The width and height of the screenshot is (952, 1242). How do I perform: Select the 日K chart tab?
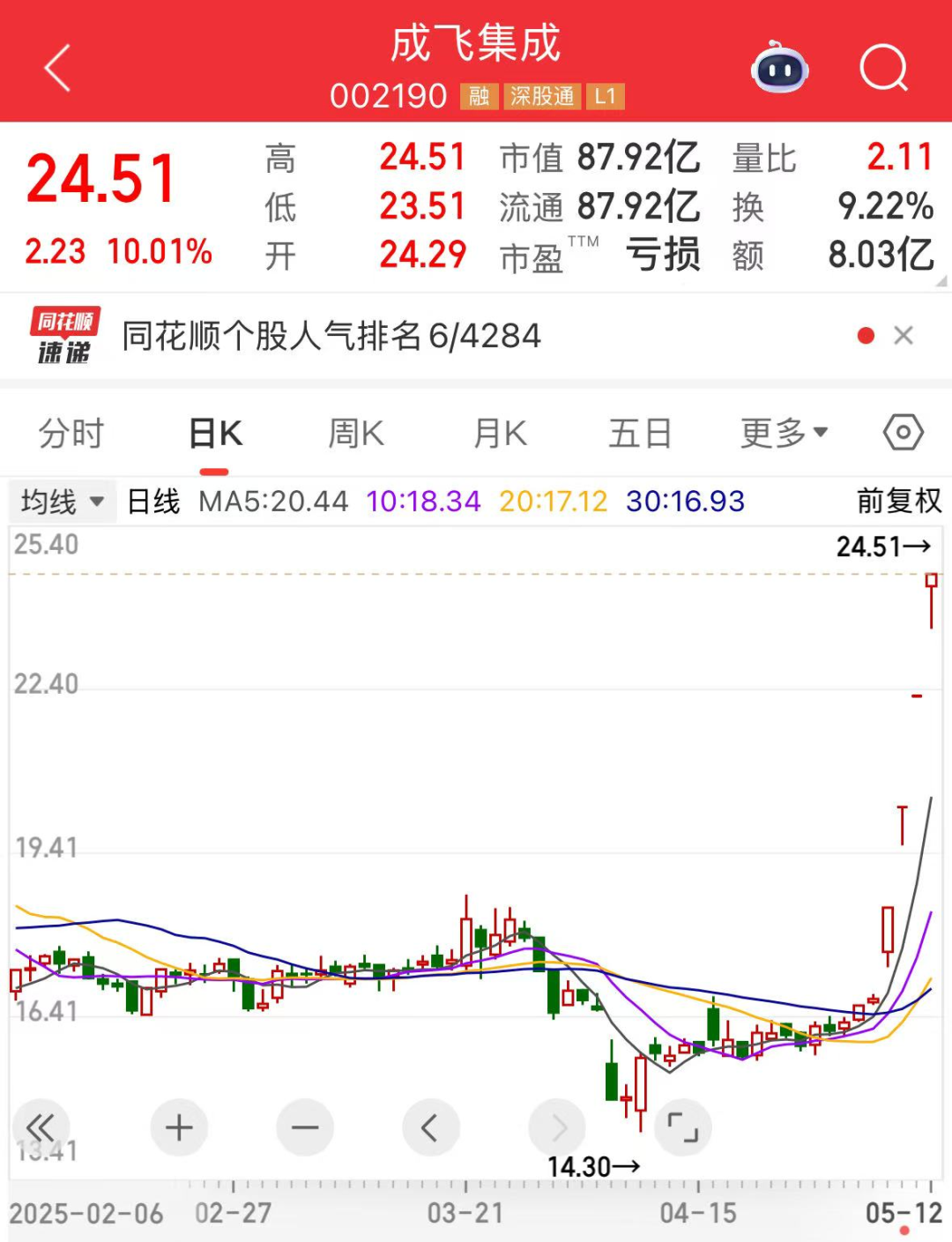coord(215,434)
